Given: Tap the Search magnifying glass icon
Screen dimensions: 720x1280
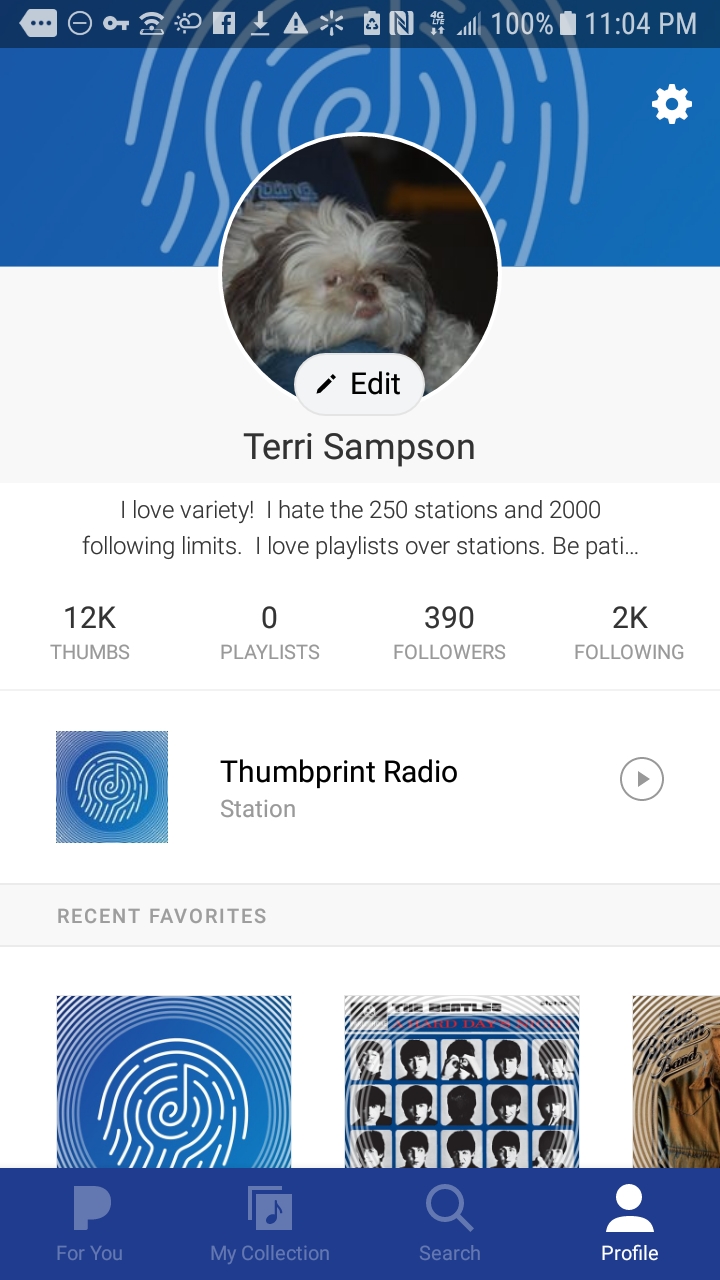Looking at the screenshot, I should tap(449, 1207).
